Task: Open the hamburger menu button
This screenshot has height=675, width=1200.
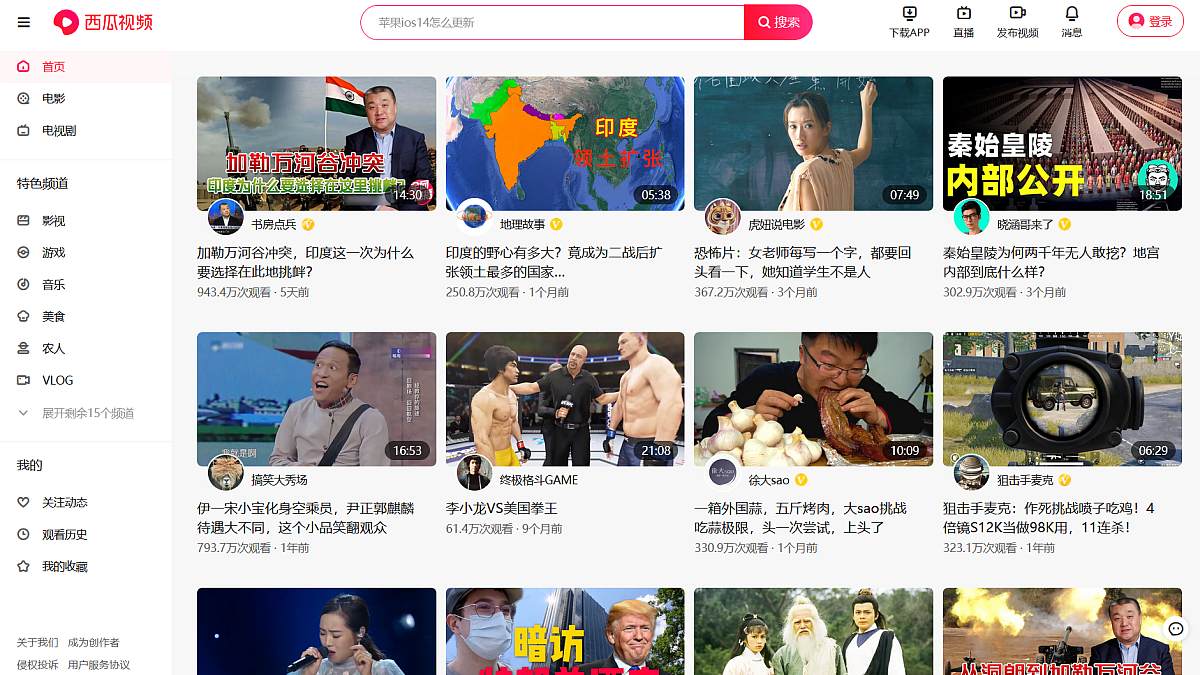Action: tap(24, 22)
